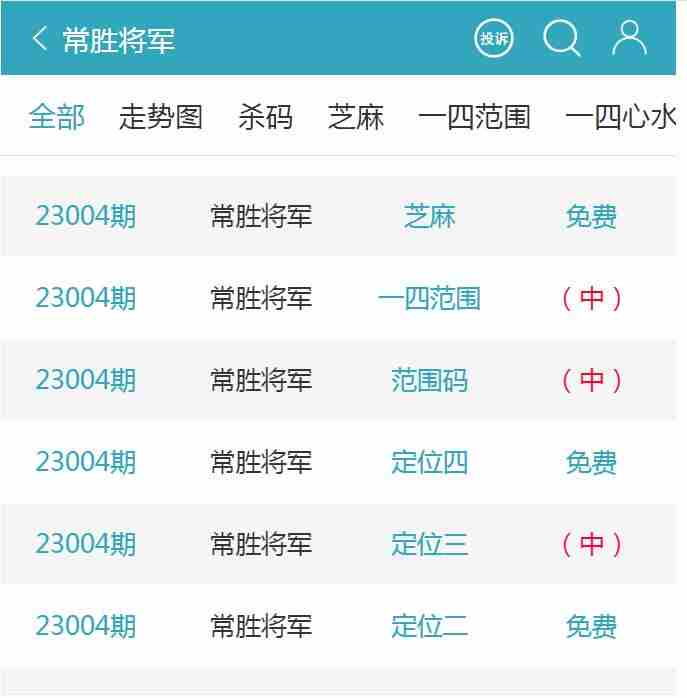Image resolution: width=687 pixels, height=698 pixels.
Task: Open the search magnifier
Action: click(x=562, y=39)
